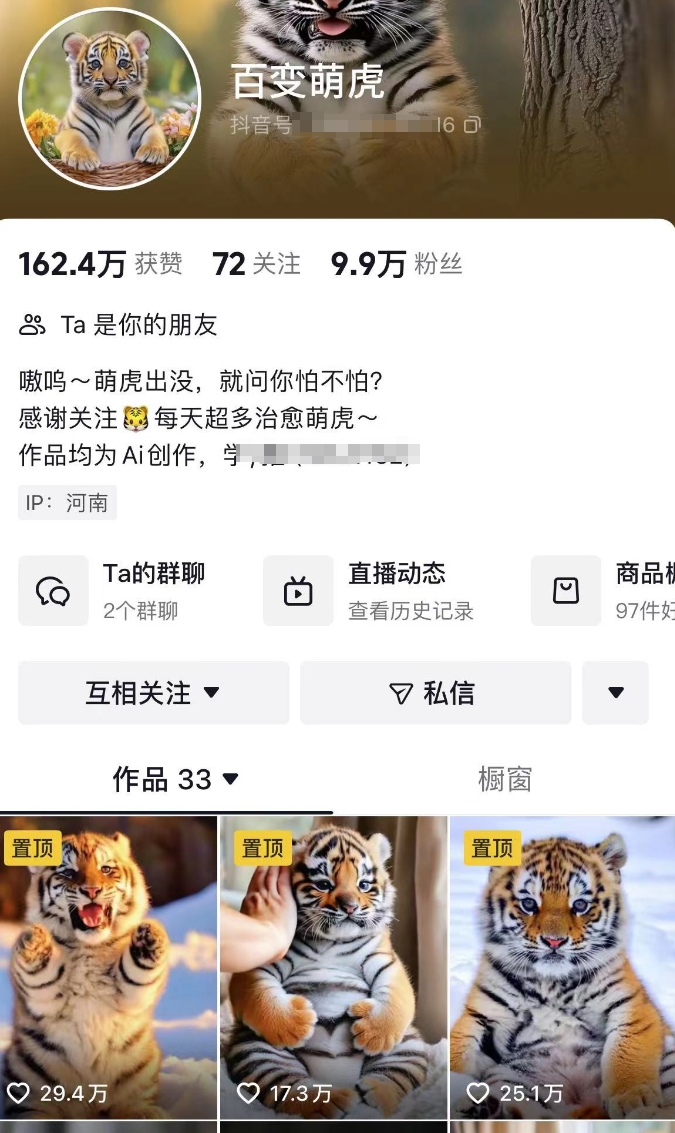The height and width of the screenshot is (1133, 675).
Task: Open the 72 关注 following list
Action: (256, 264)
